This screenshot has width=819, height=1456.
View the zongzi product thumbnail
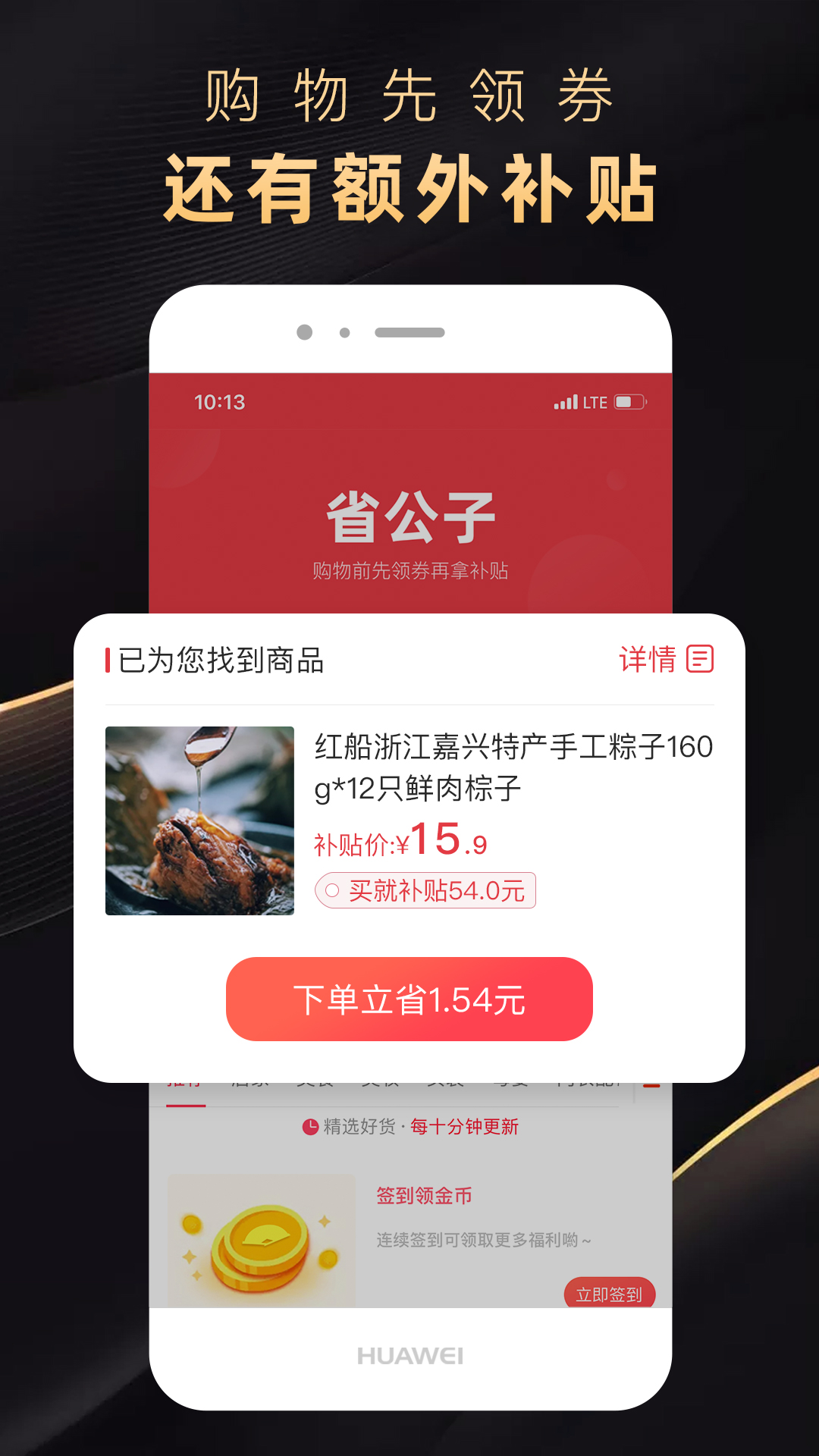199,819
